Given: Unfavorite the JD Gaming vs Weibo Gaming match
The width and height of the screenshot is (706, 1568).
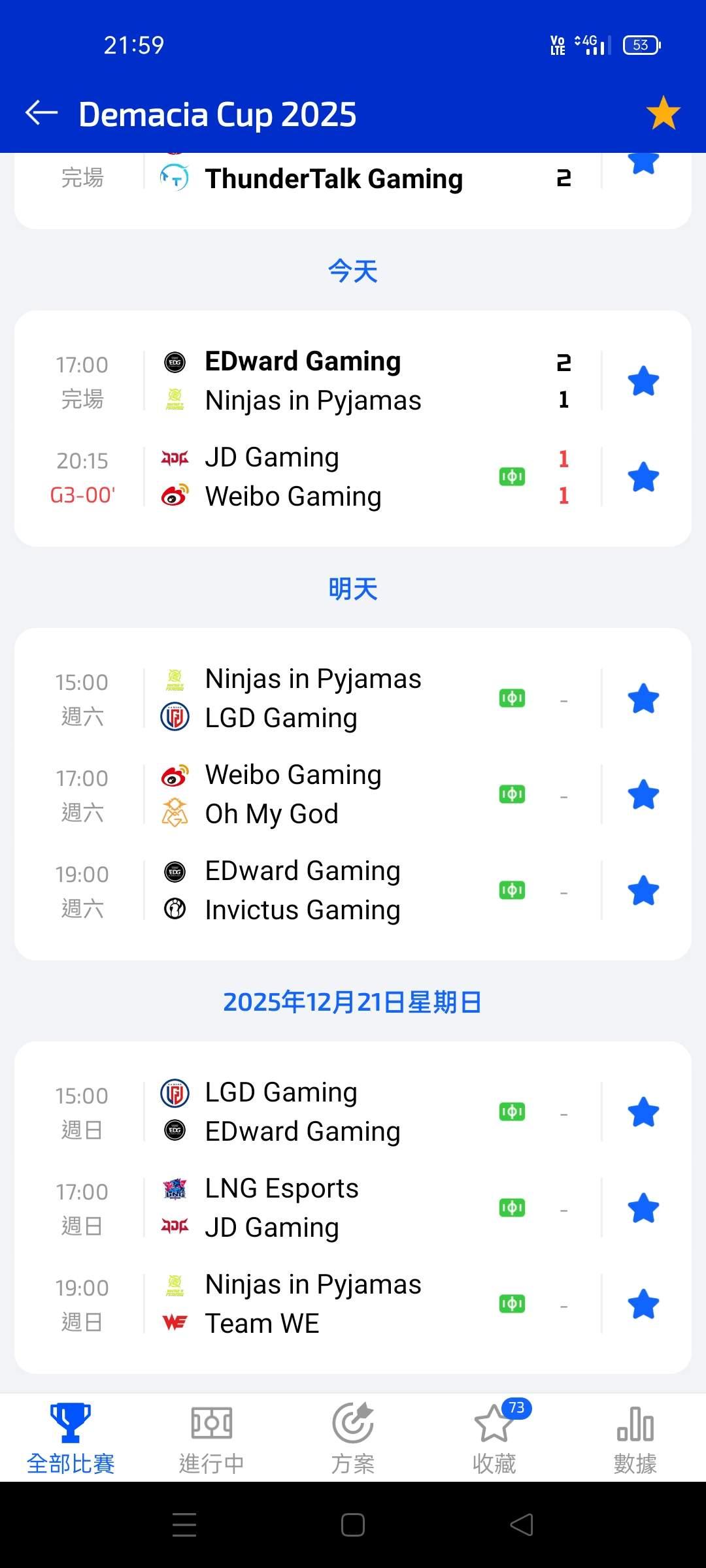Looking at the screenshot, I should pyautogui.click(x=643, y=477).
